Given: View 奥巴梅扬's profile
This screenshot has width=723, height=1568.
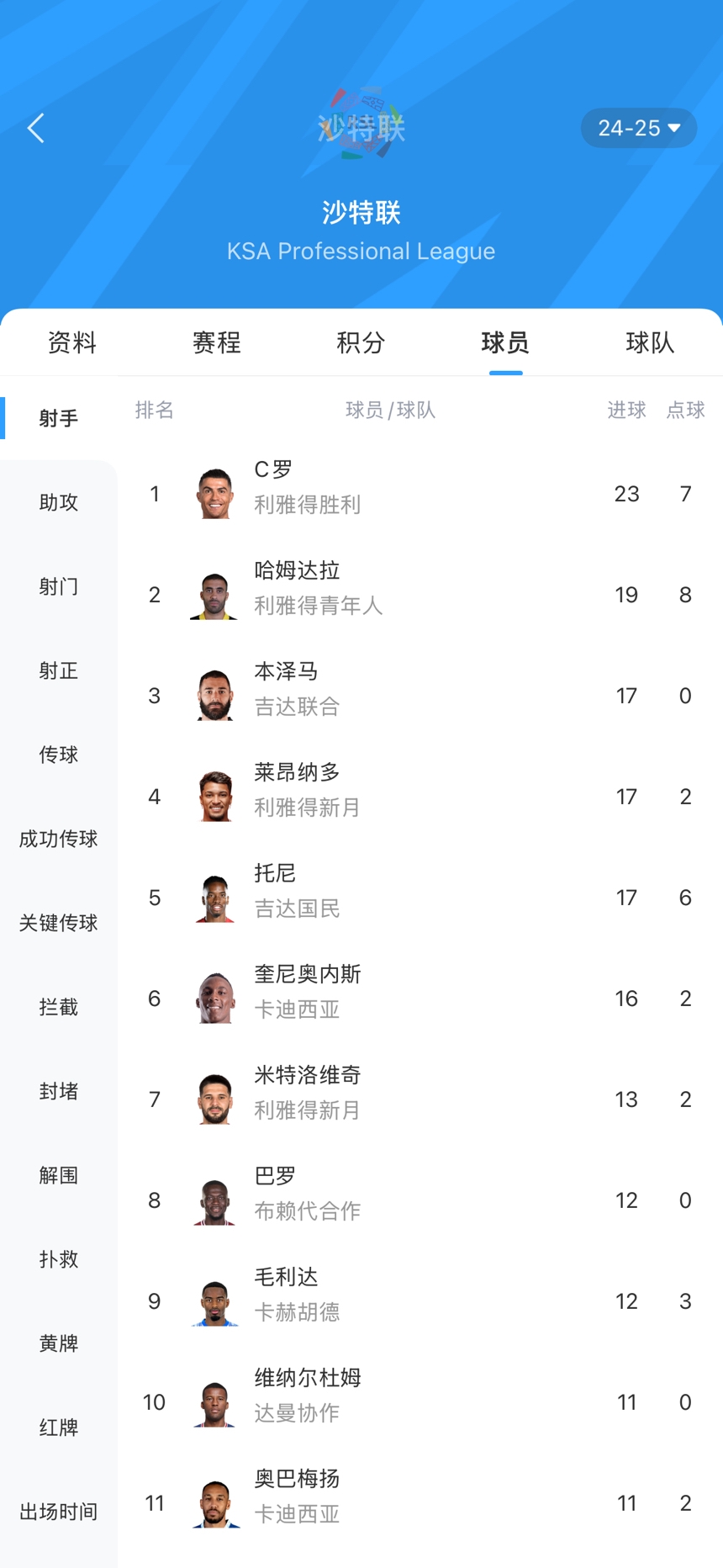Looking at the screenshot, I should point(420,1503).
